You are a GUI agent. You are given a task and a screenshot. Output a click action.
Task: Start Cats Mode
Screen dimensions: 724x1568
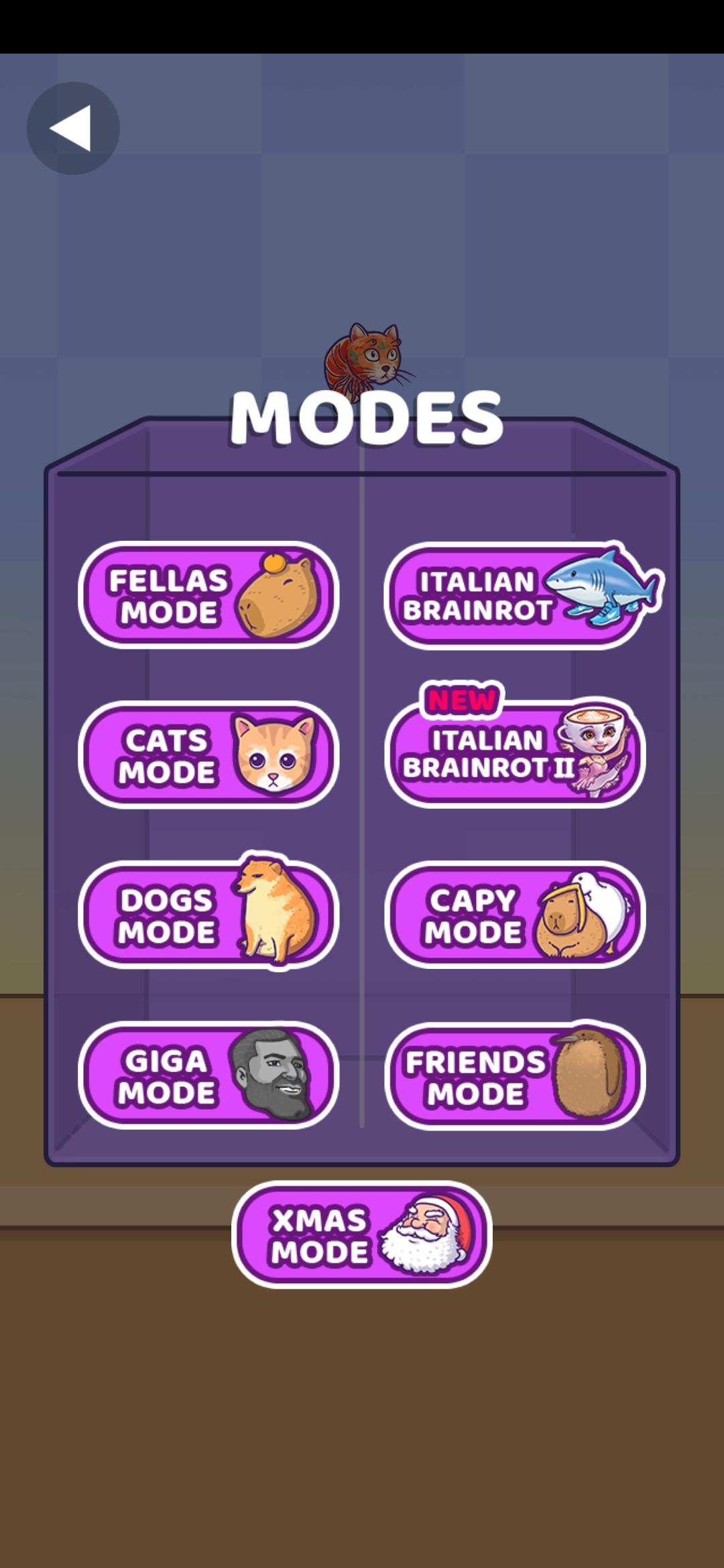pos(208,755)
